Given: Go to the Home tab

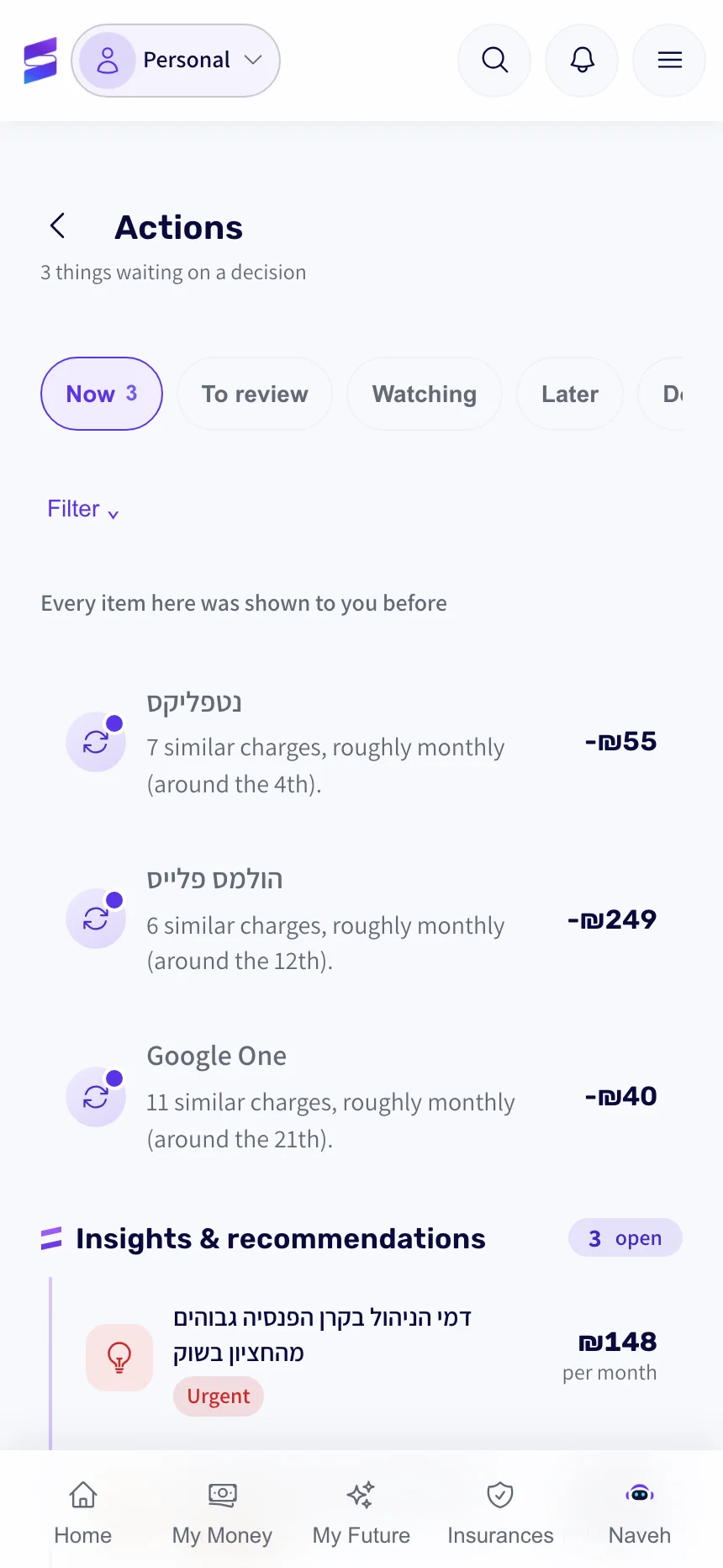Looking at the screenshot, I should pyautogui.click(x=83, y=1512).
